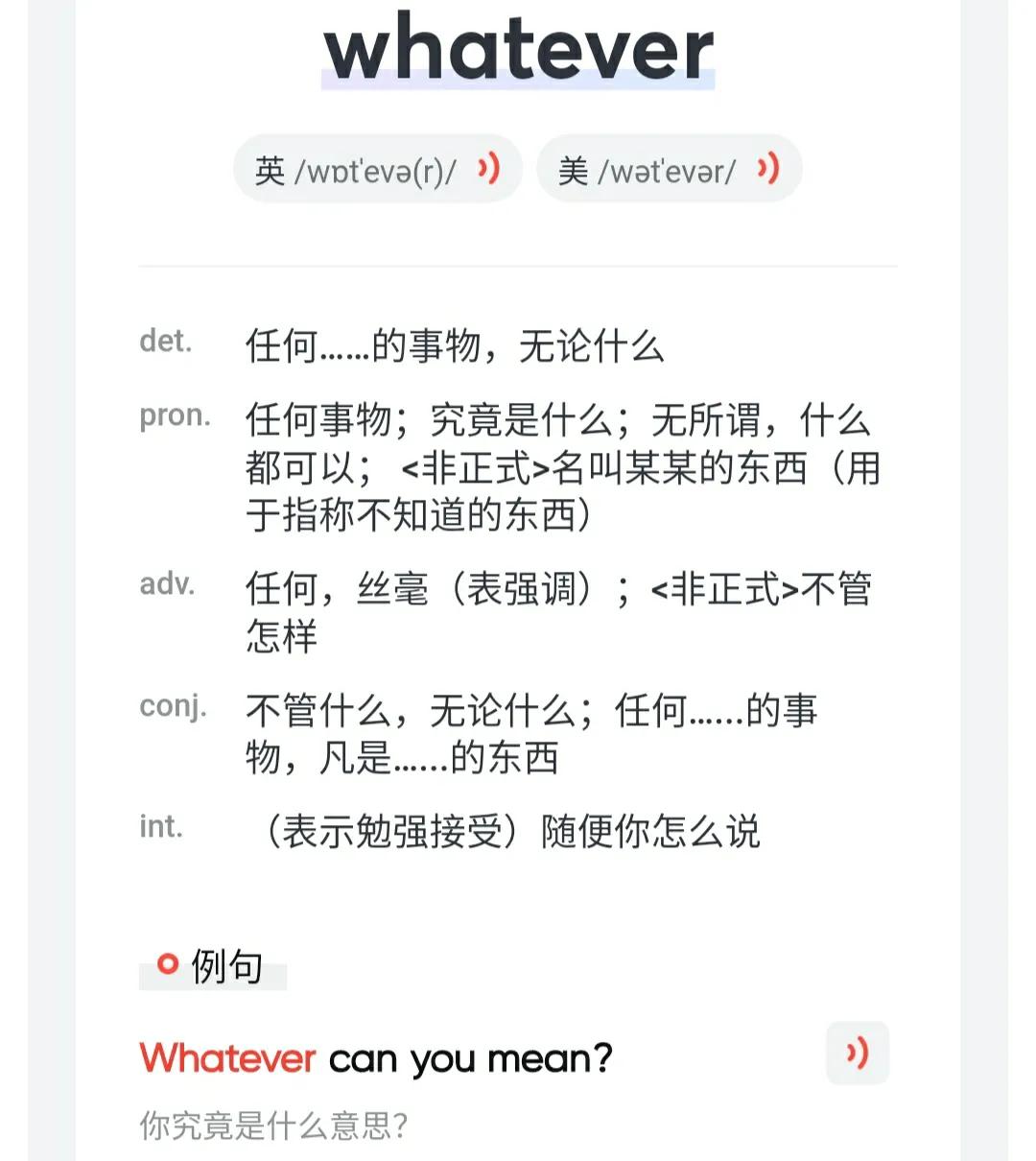Expand the conj. definition entry

tap(175, 709)
